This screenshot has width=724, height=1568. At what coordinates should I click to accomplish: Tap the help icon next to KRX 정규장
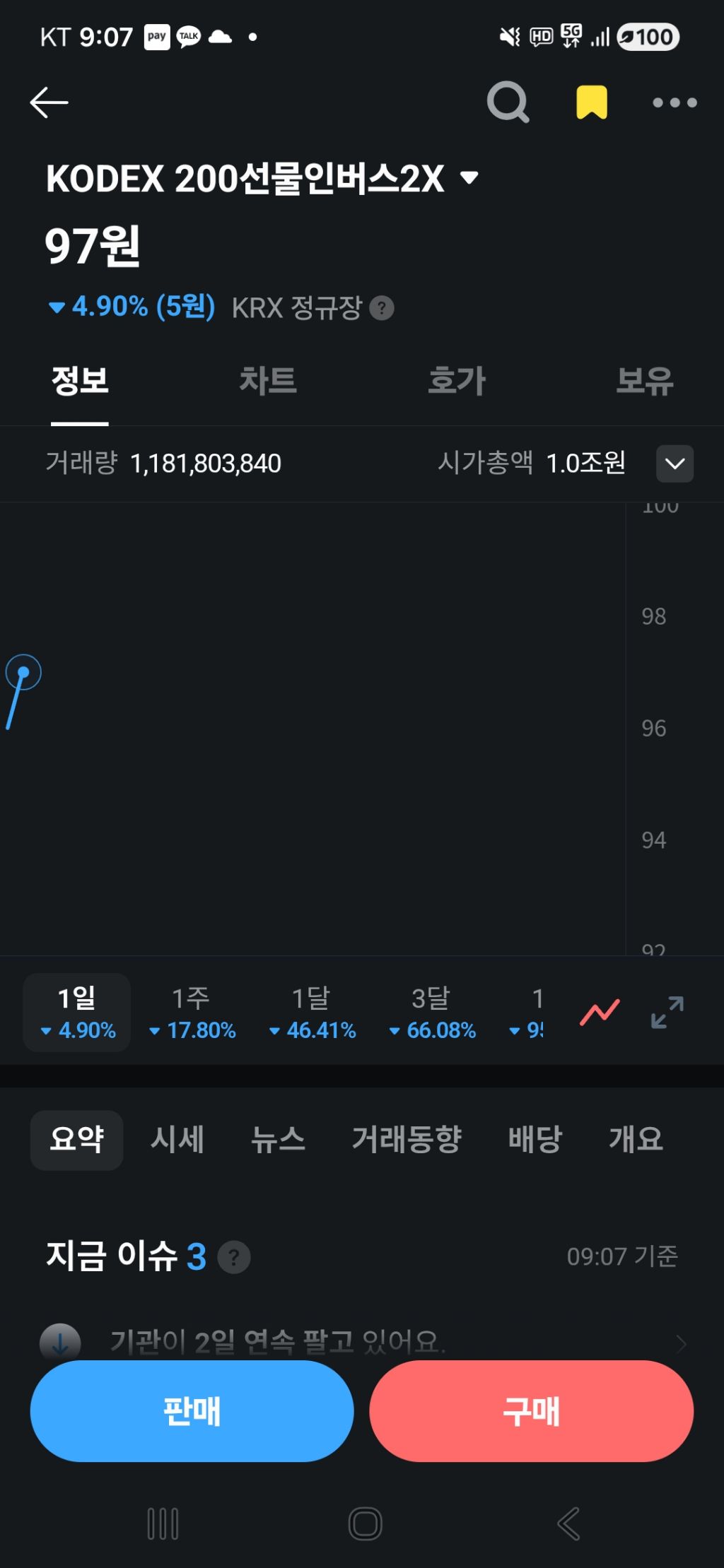382,308
